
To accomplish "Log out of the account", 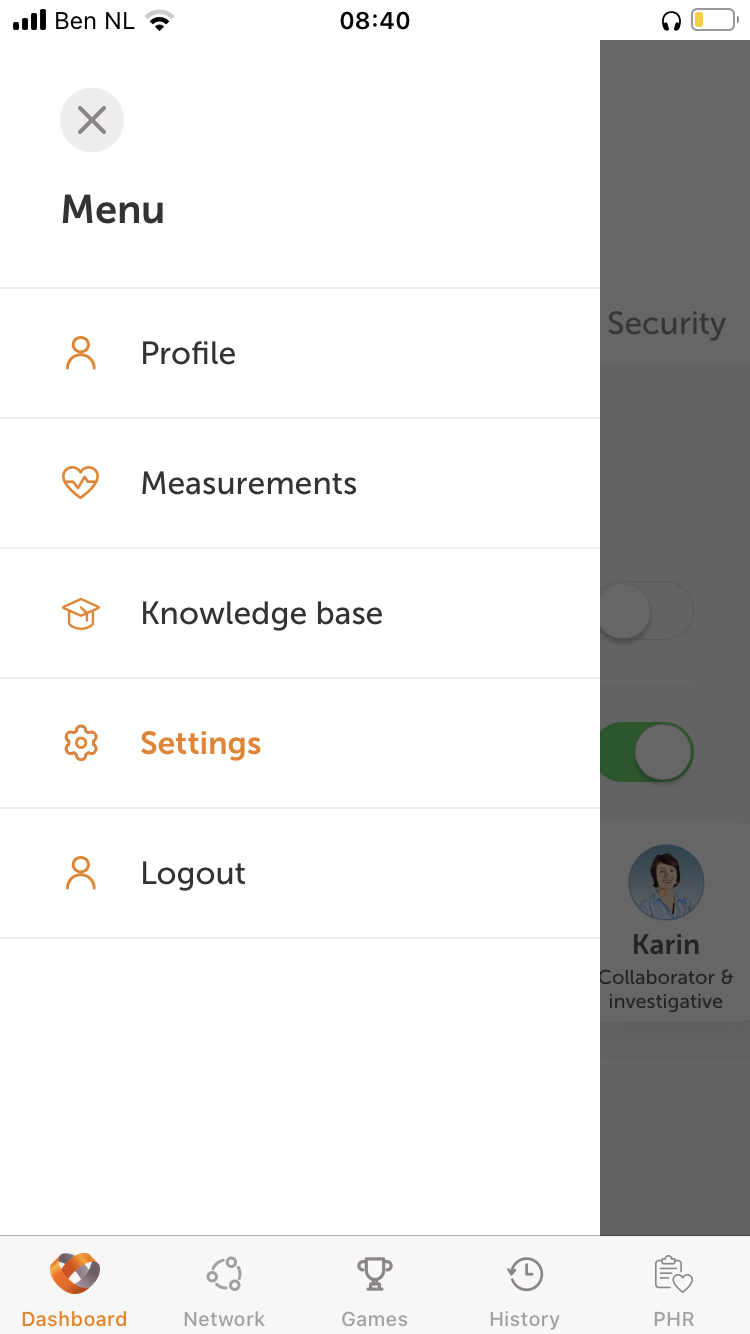I will point(193,873).
